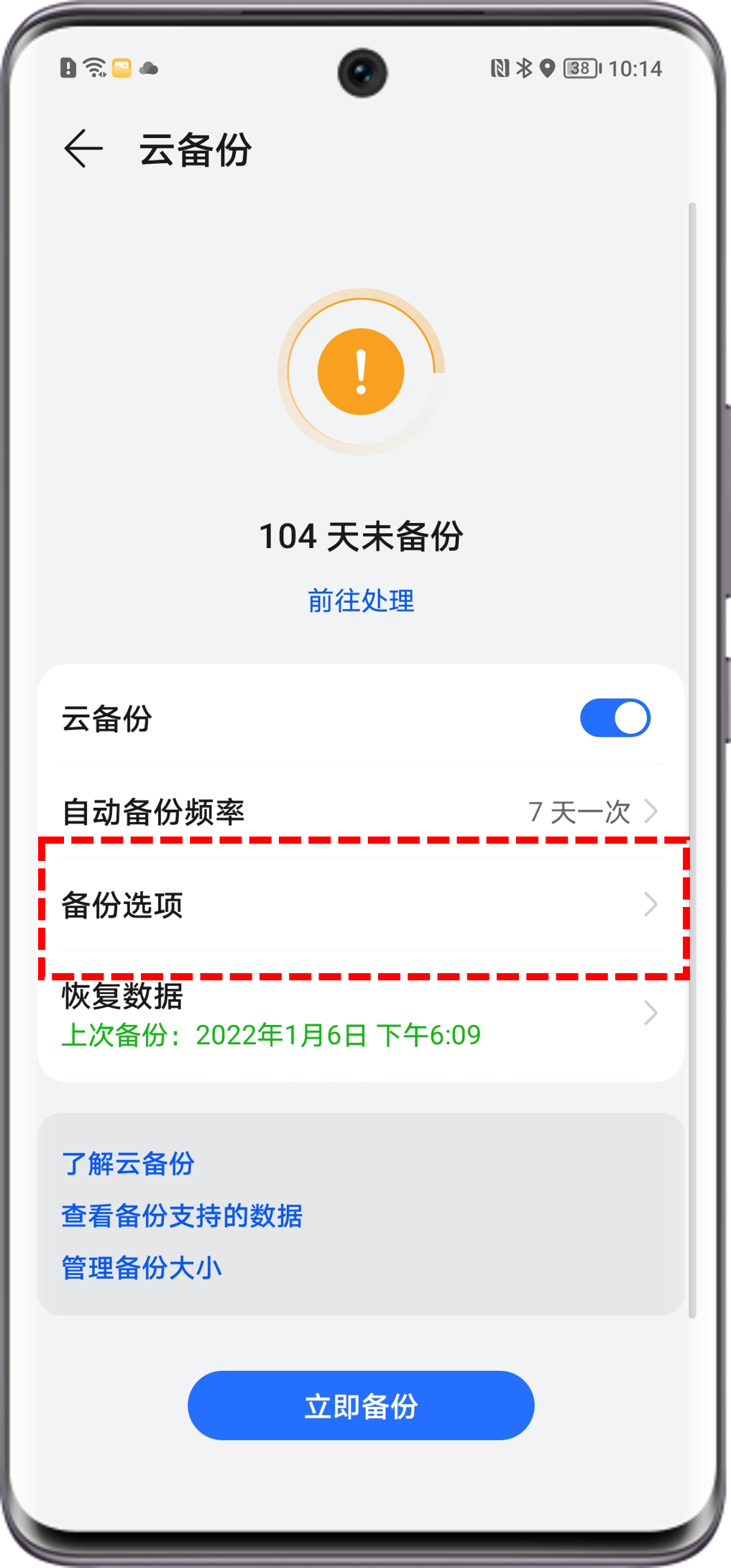Turn off the 云备份 switch
The height and width of the screenshot is (1568, 731).
(x=615, y=718)
